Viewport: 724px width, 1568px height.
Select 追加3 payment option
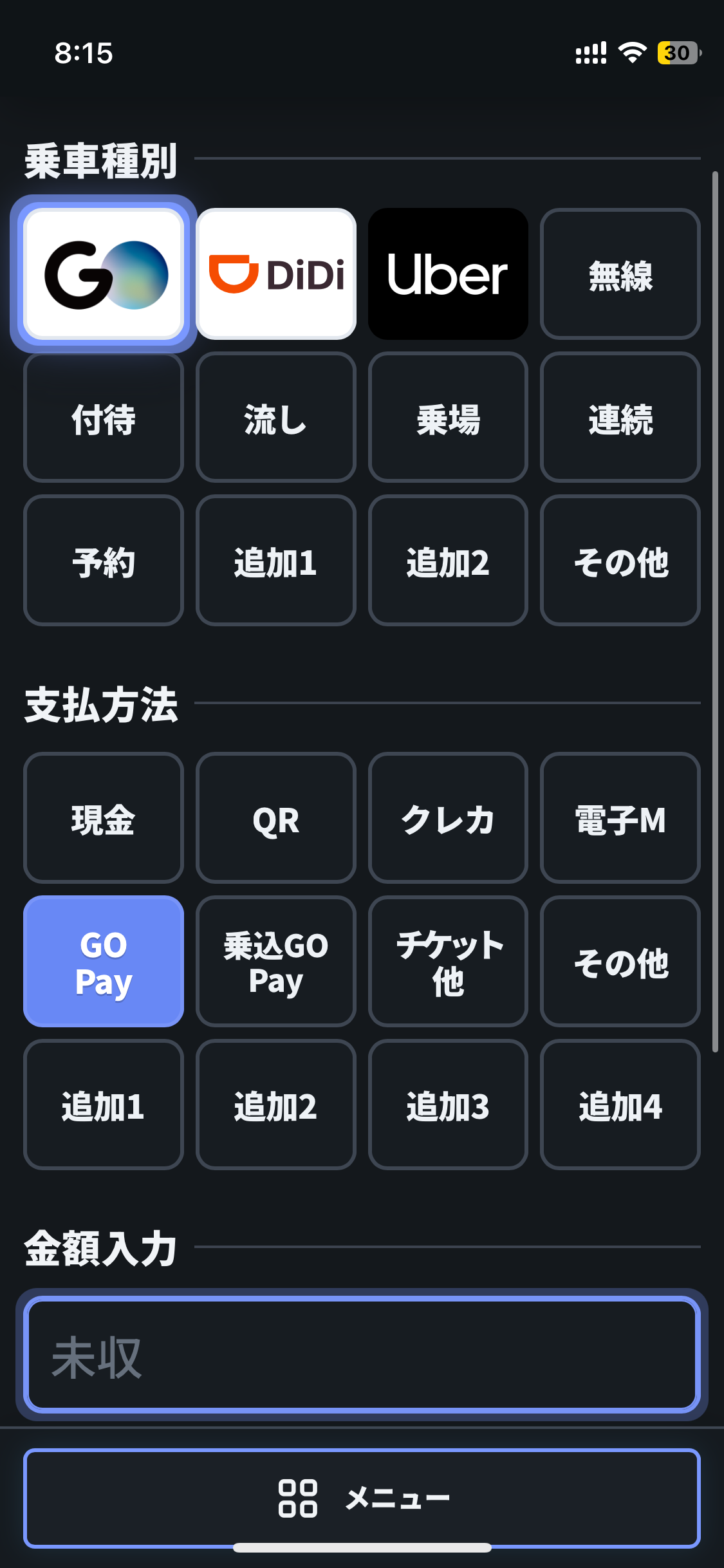448,1105
